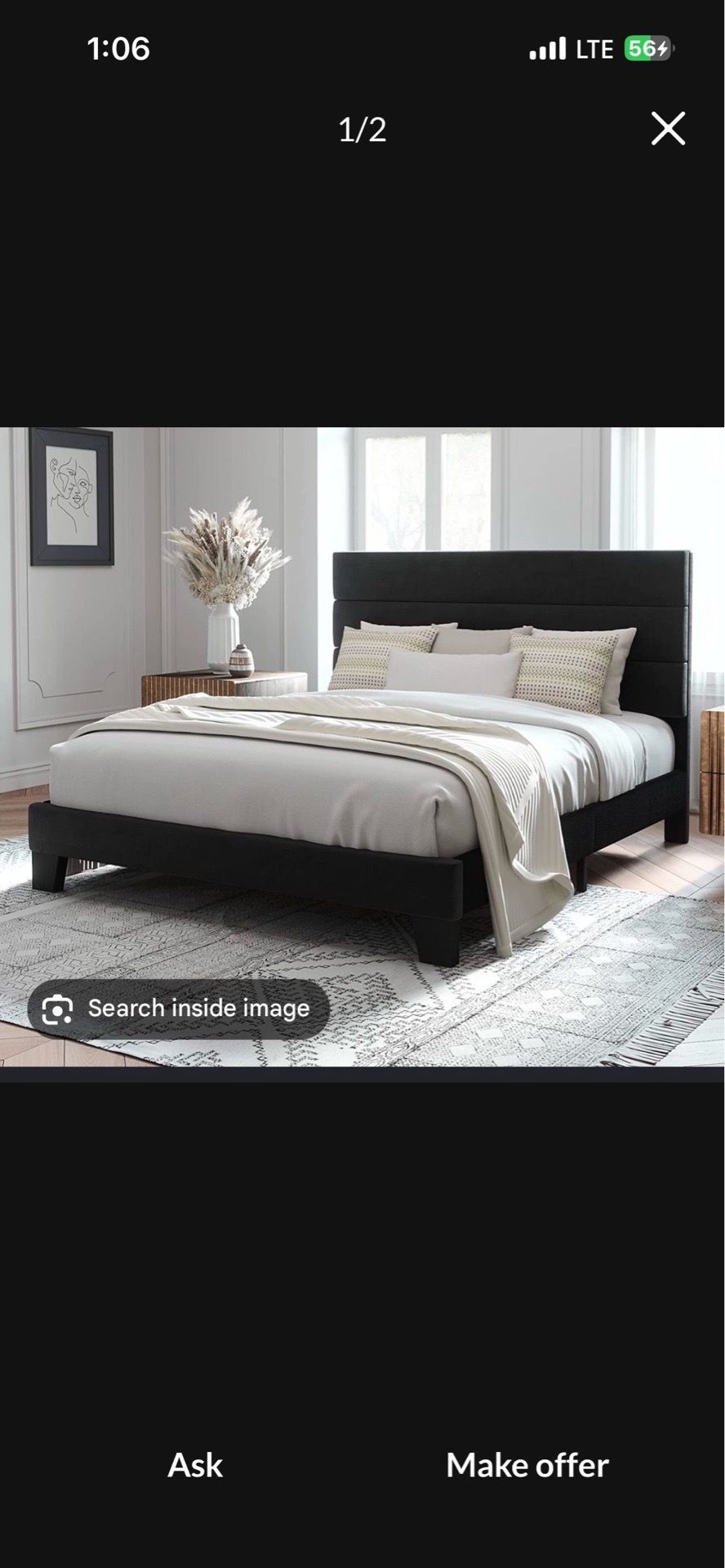Ask the seller a question
Viewport: 725px width, 1568px height.
click(195, 1465)
